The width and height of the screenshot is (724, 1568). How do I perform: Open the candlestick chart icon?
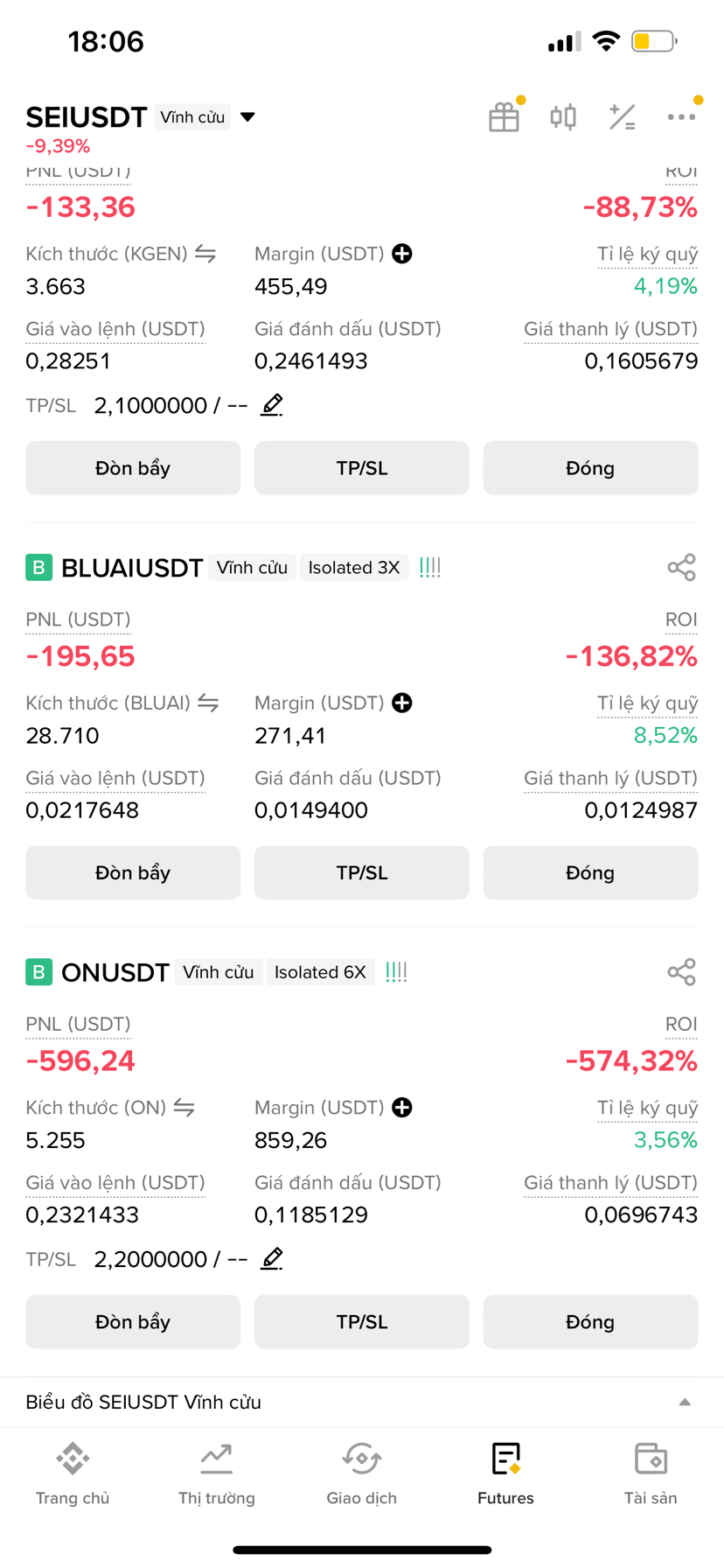pos(563,117)
